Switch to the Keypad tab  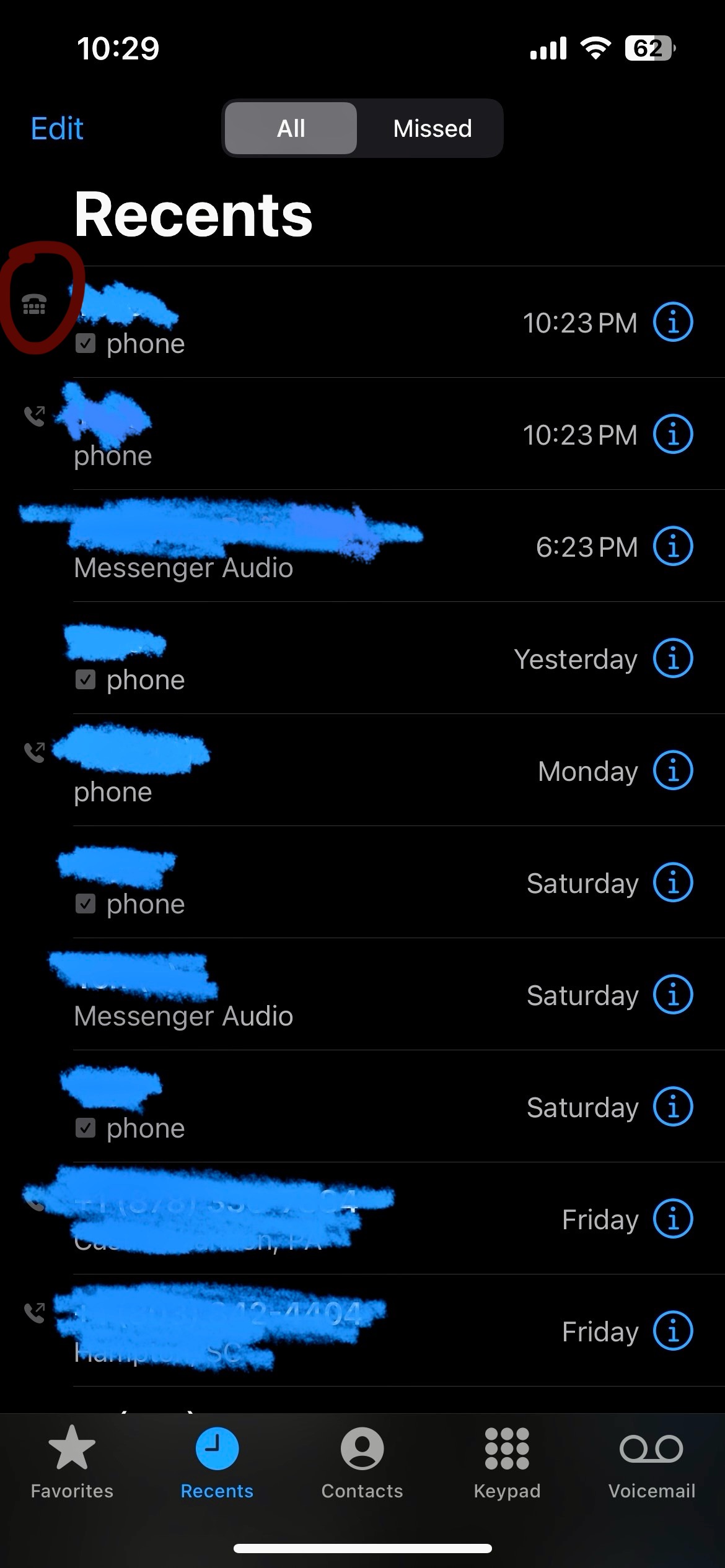507,1463
